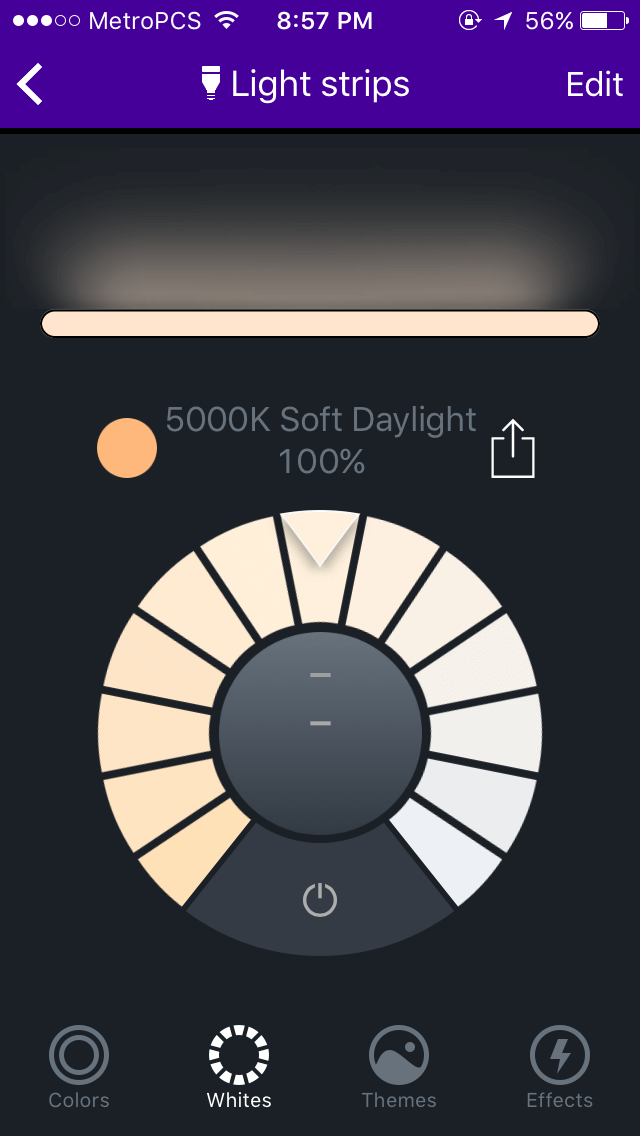640x1136 pixels.
Task: Open the Themes tab
Action: (399, 1067)
